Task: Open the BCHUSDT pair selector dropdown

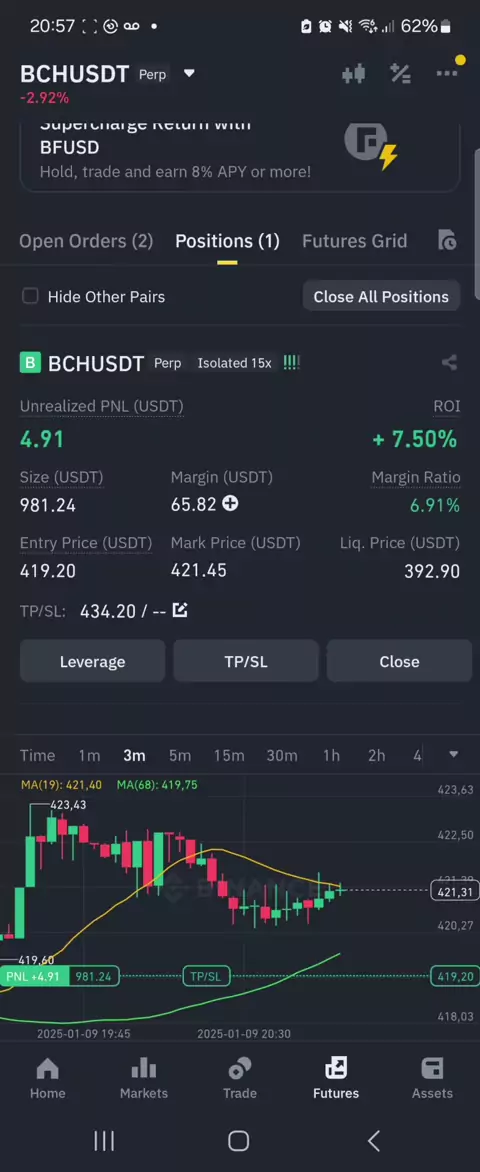Action: point(189,73)
